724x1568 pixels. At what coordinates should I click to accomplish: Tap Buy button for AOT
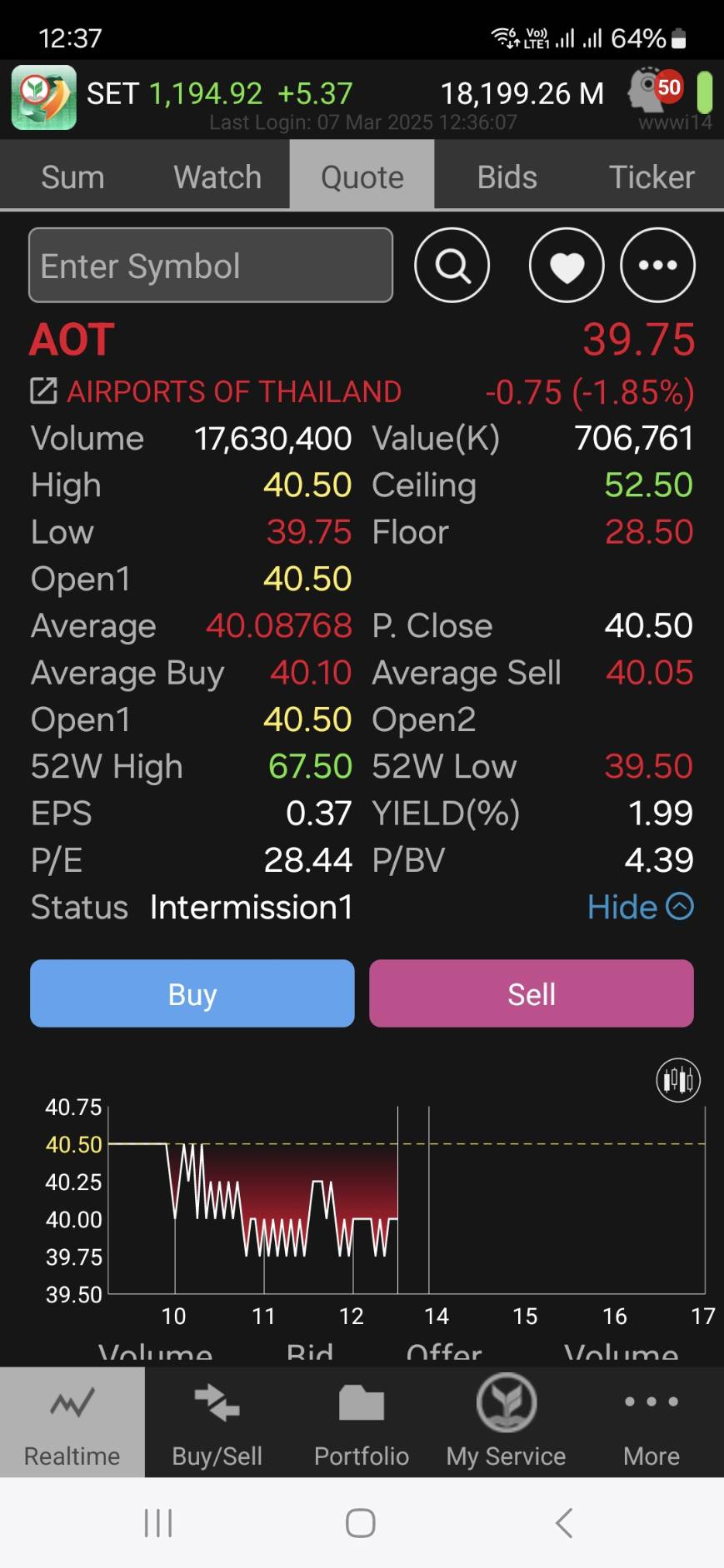point(192,993)
